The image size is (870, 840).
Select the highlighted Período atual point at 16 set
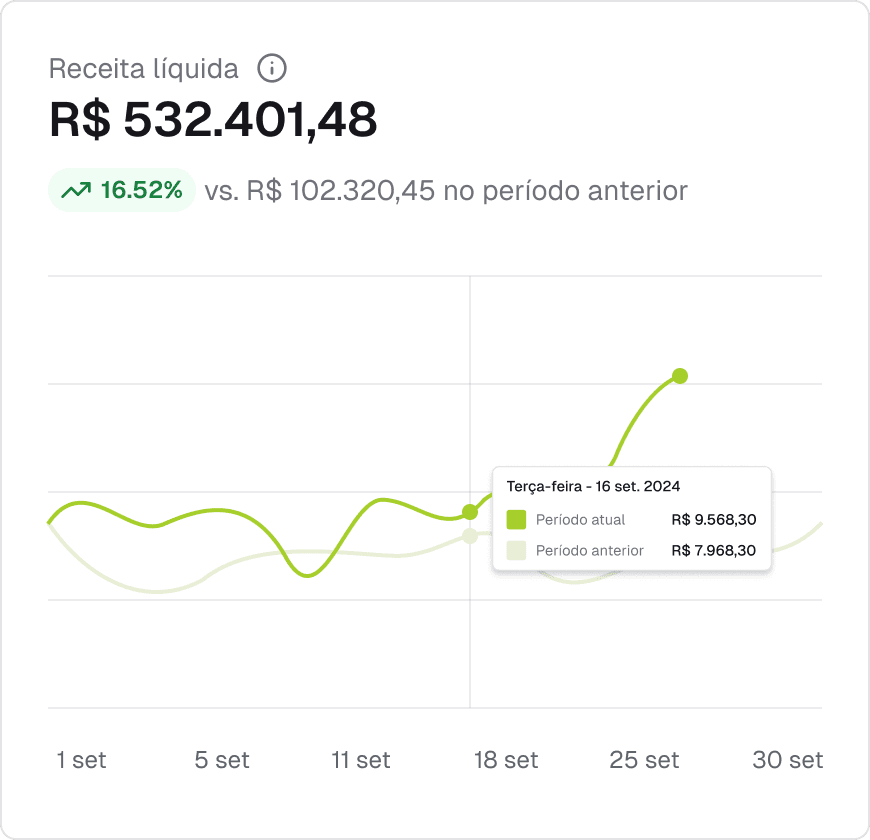pos(470,512)
